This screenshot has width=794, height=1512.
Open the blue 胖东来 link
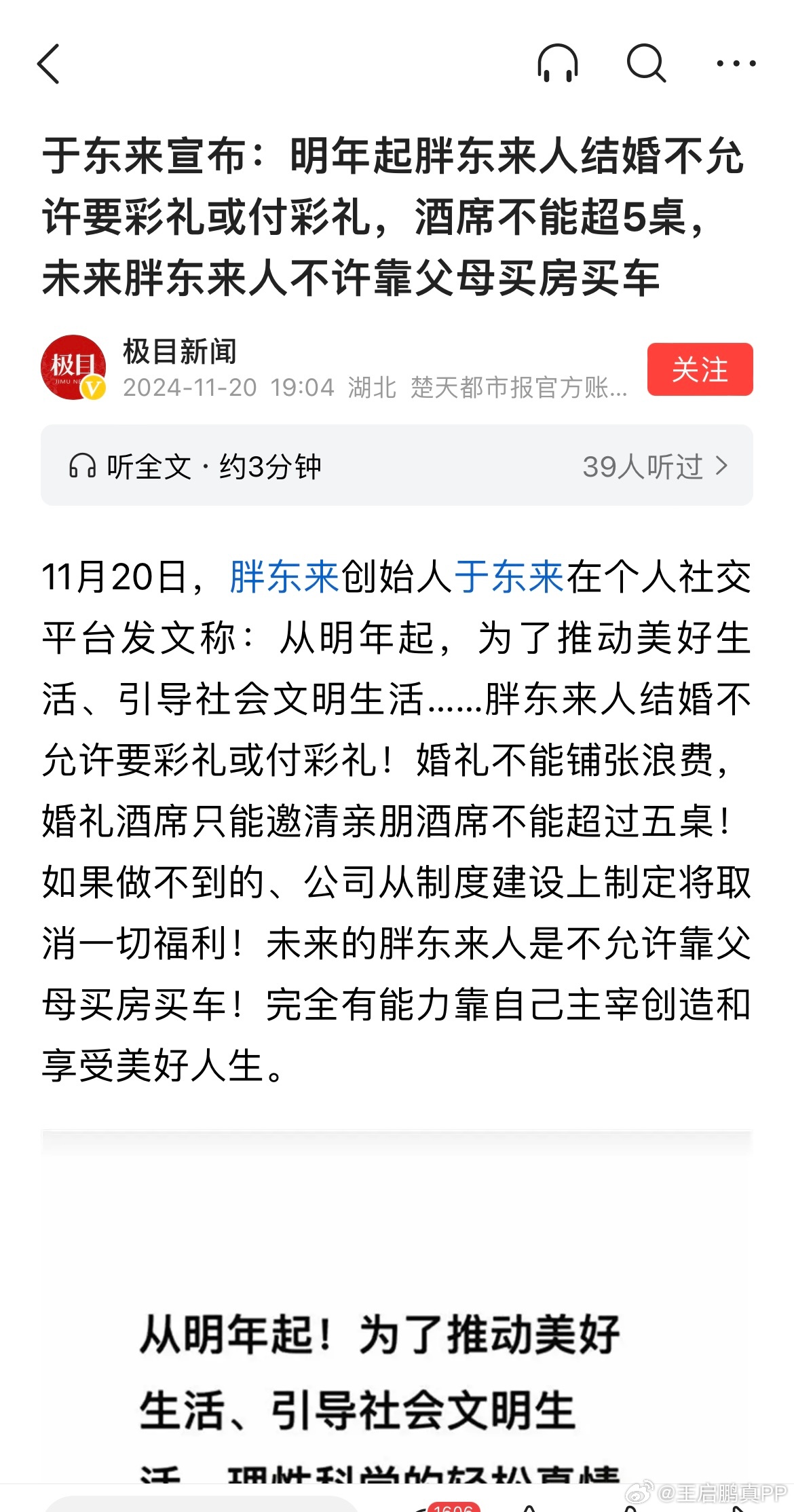point(284,576)
